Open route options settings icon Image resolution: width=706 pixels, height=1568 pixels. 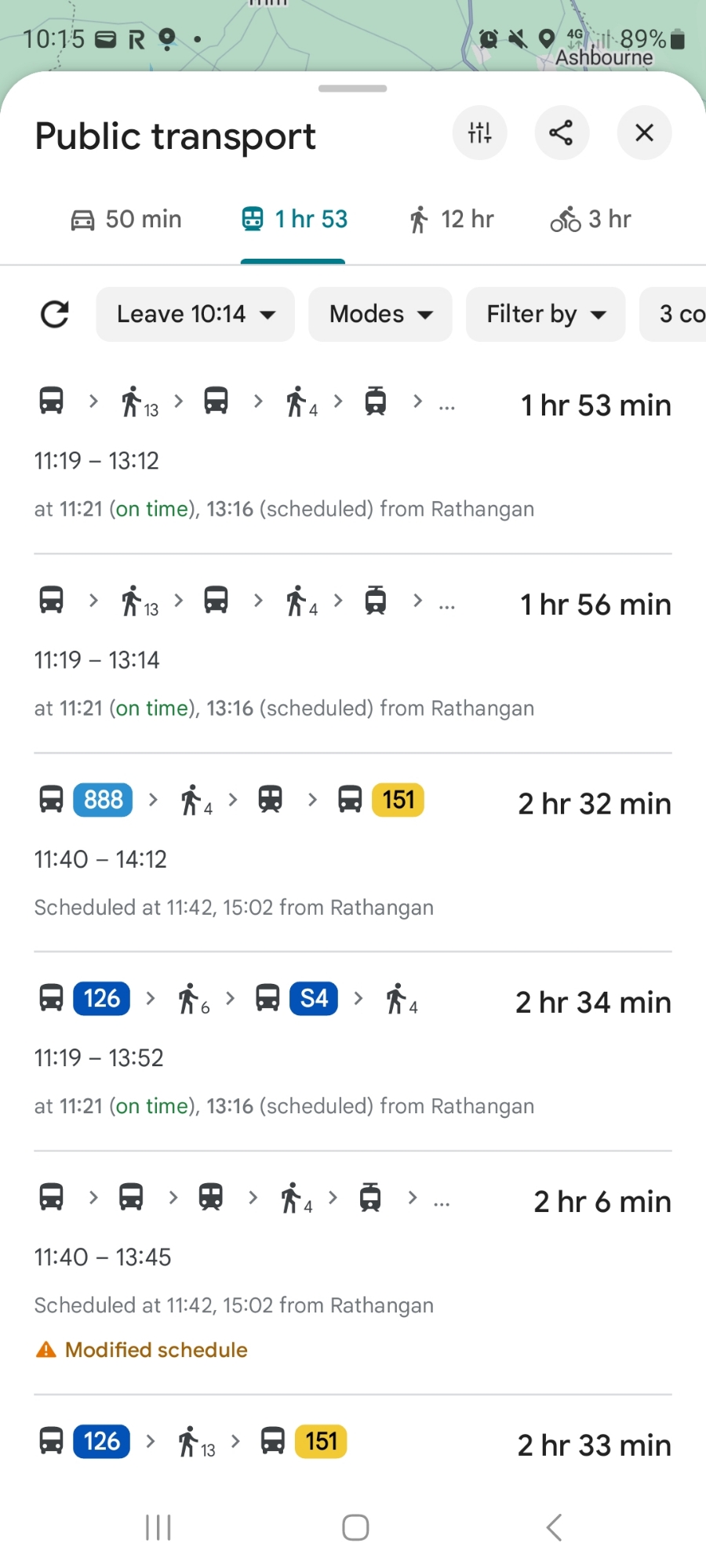(479, 132)
